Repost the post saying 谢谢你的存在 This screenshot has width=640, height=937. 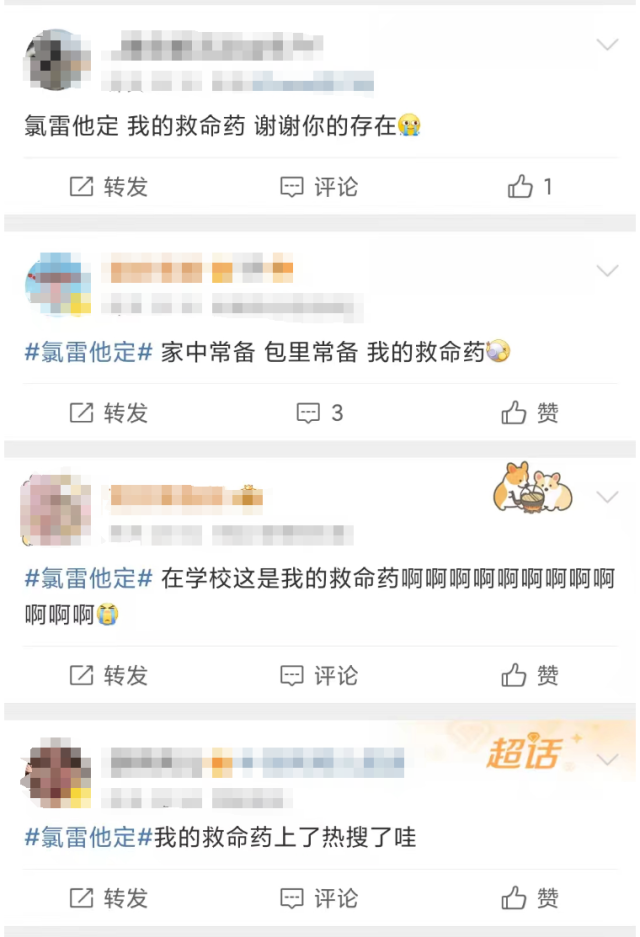(x=108, y=187)
